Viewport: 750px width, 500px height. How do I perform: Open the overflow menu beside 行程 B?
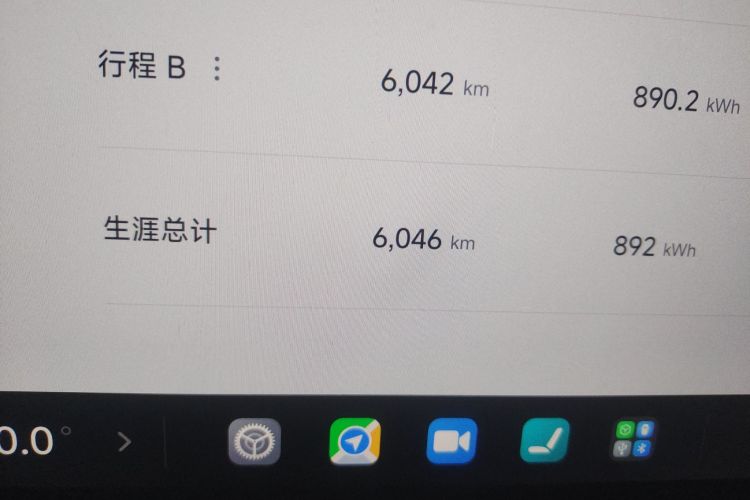(216, 68)
